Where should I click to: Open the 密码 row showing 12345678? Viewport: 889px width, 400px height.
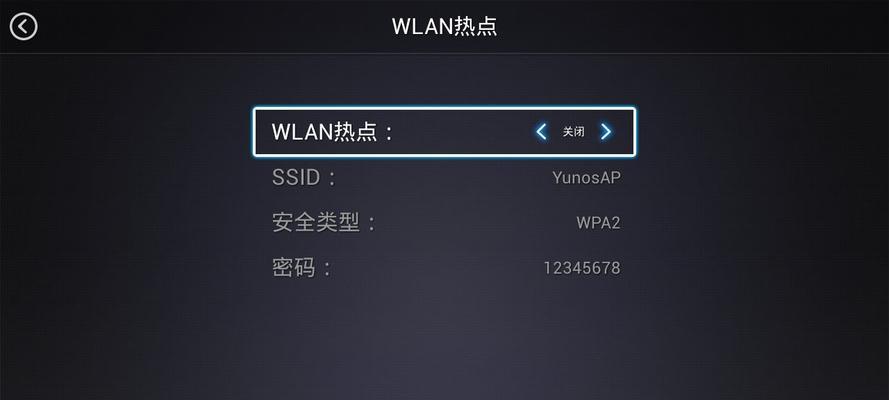coord(445,268)
